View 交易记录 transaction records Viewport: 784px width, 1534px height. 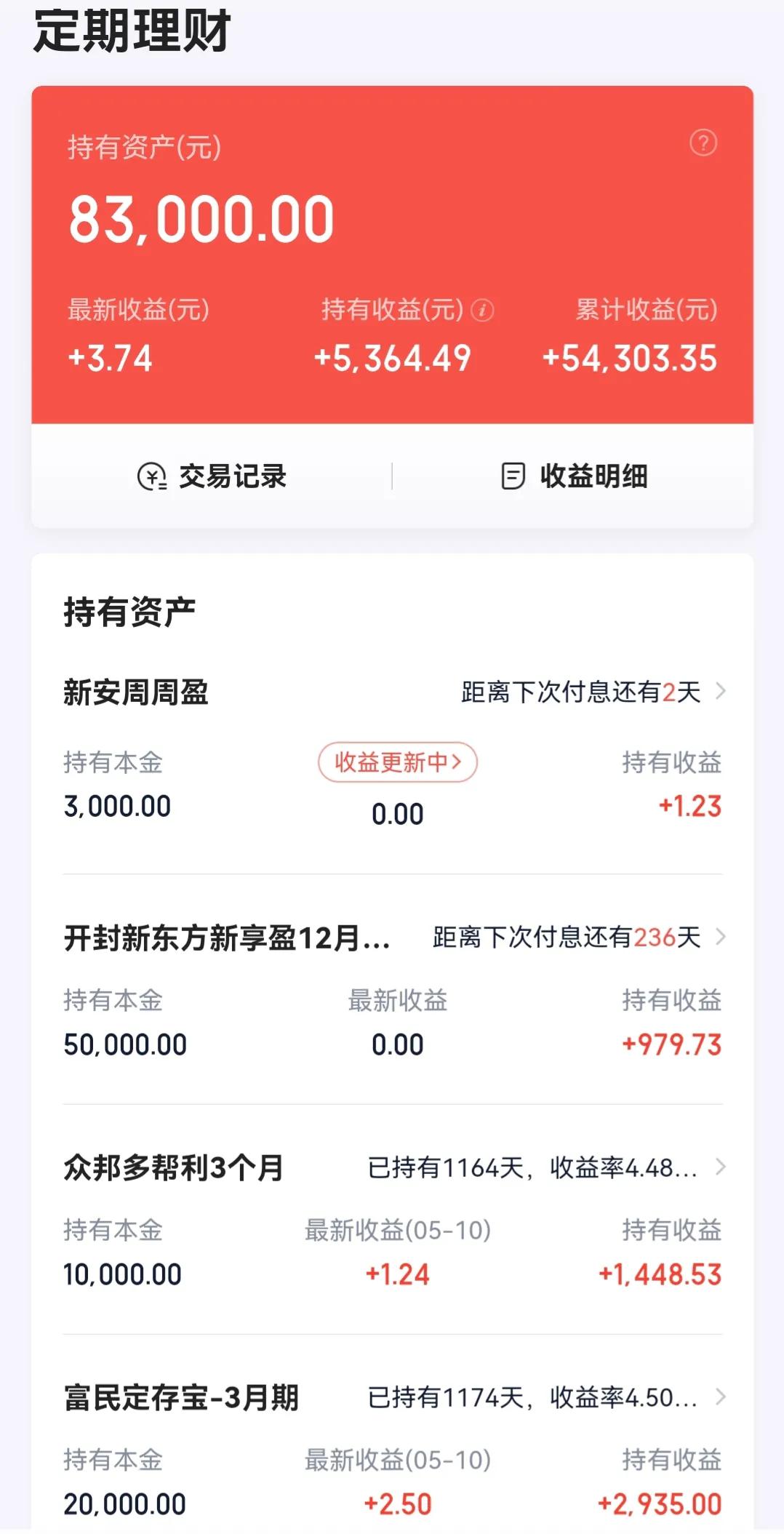tap(233, 477)
